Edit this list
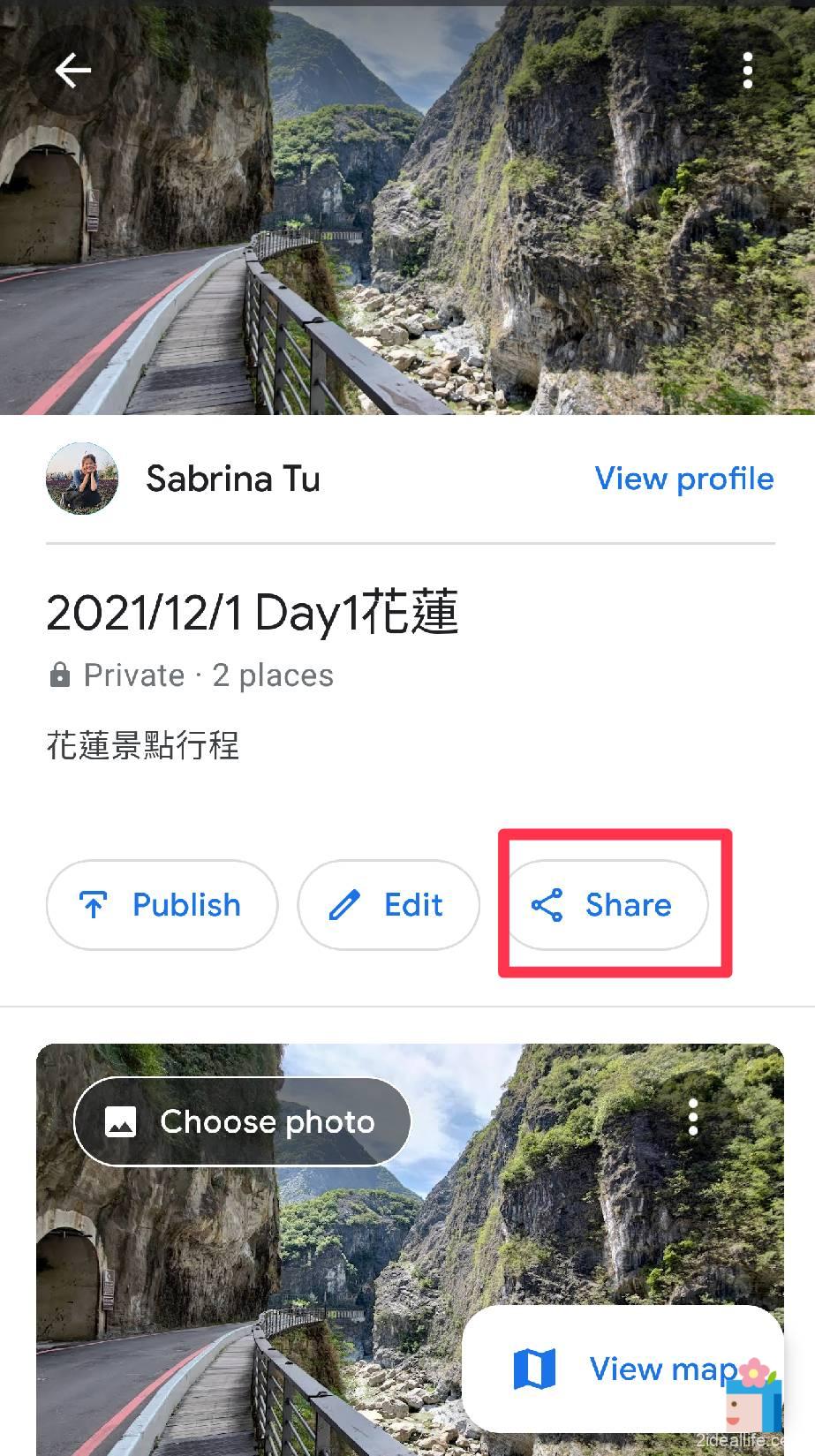The width and height of the screenshot is (815, 1456). click(x=389, y=905)
